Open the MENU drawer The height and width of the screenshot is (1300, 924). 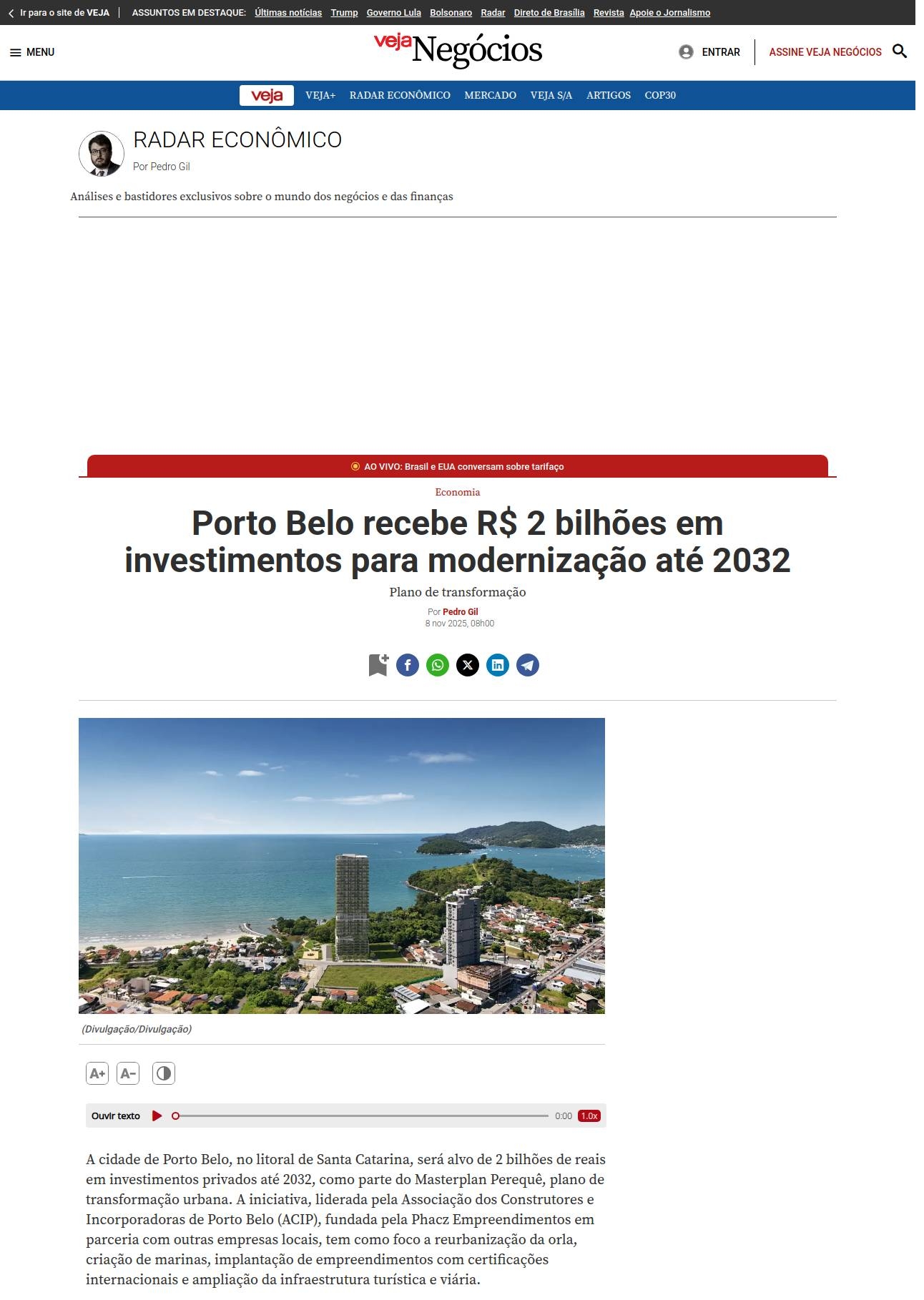[32, 52]
